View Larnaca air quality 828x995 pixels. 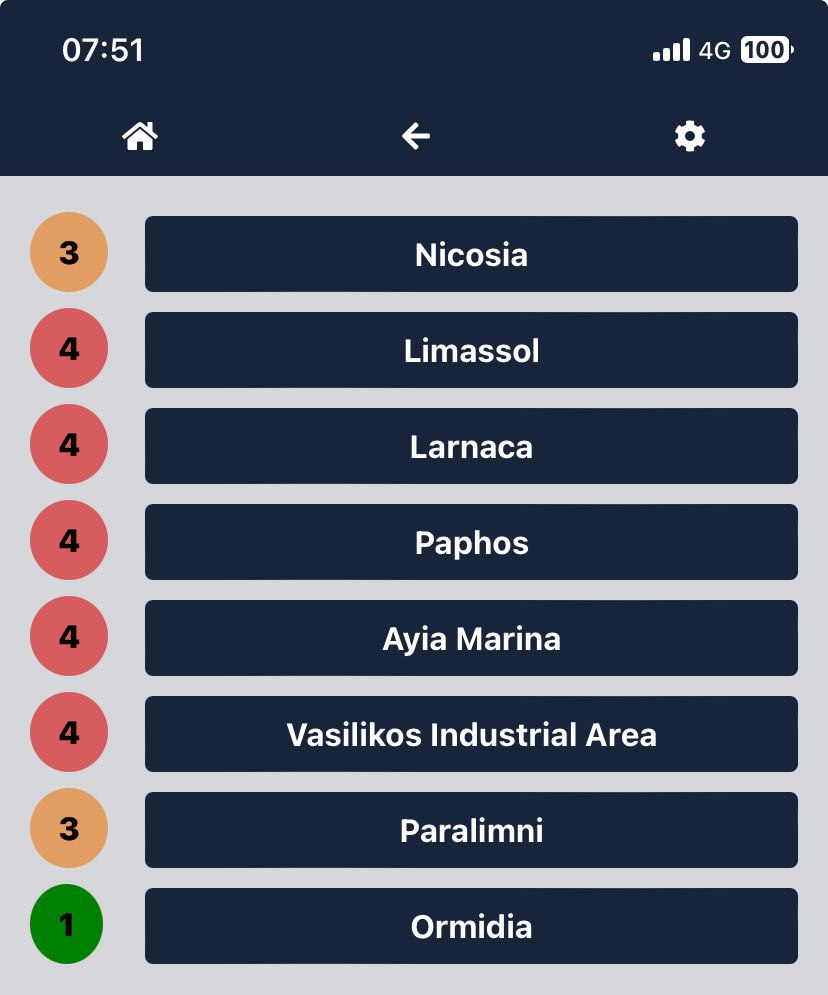coord(471,446)
